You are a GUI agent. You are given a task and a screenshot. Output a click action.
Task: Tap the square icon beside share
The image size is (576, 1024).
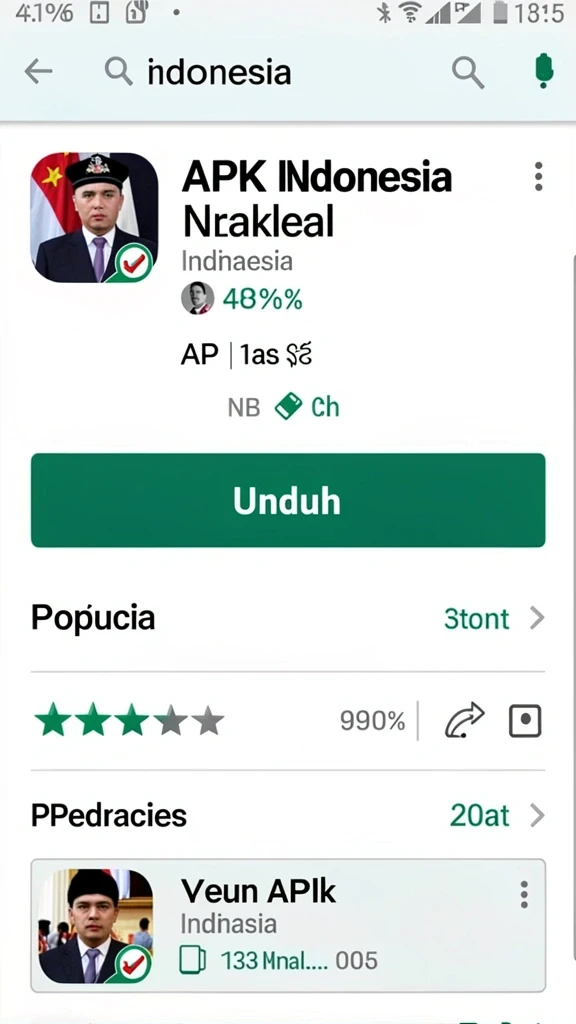(525, 722)
